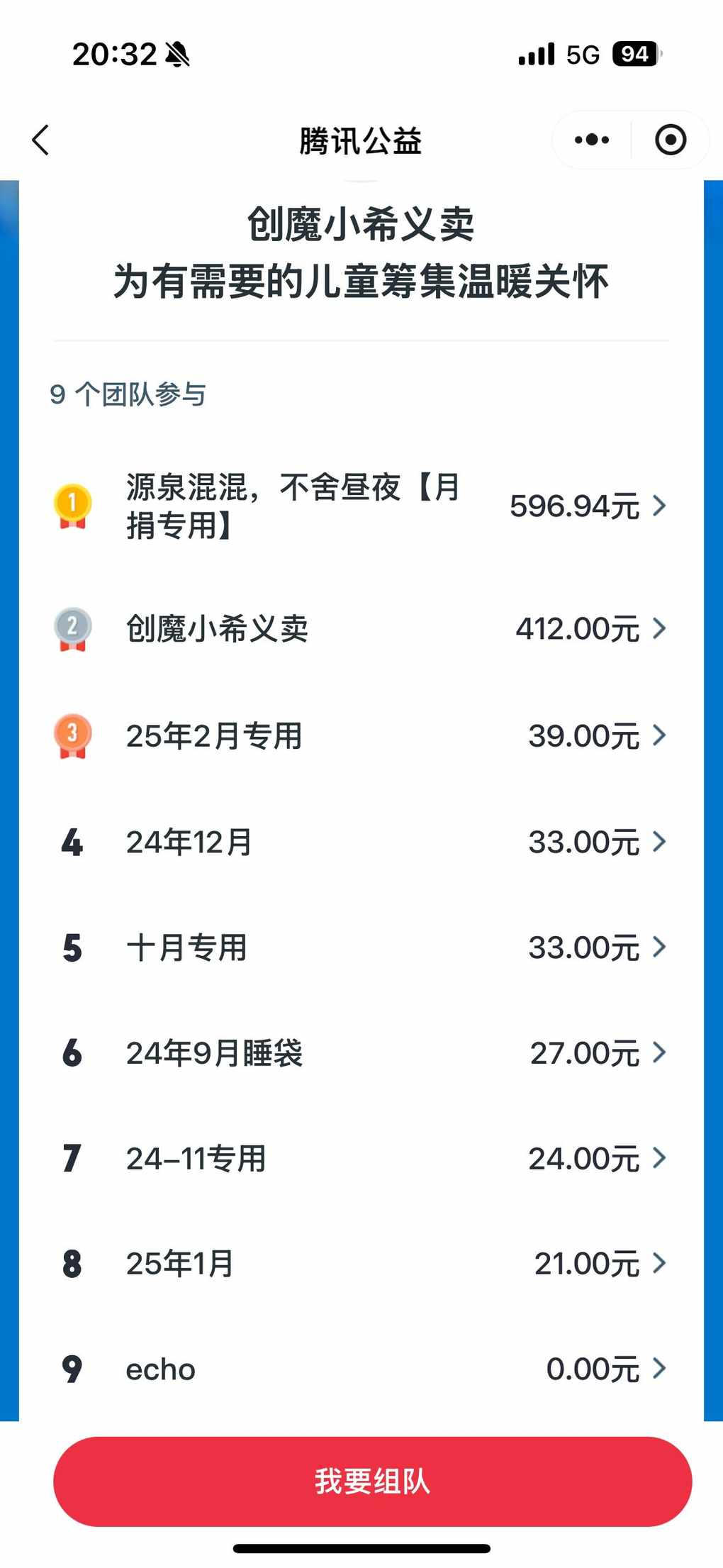
Task: Open the team 创魔小希义卖 in the ranking list
Action: (361, 628)
